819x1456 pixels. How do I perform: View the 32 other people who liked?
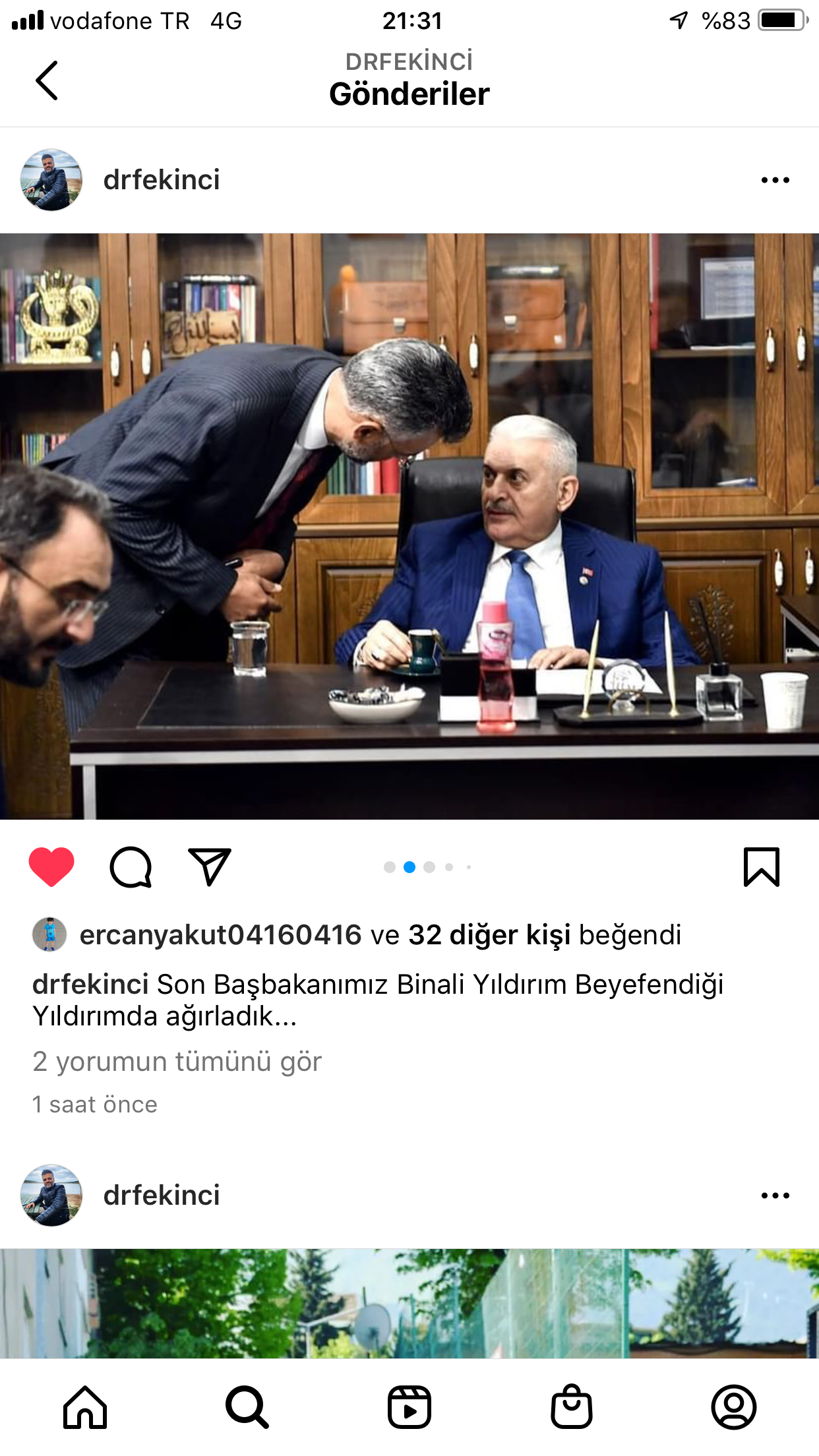pos(489,935)
